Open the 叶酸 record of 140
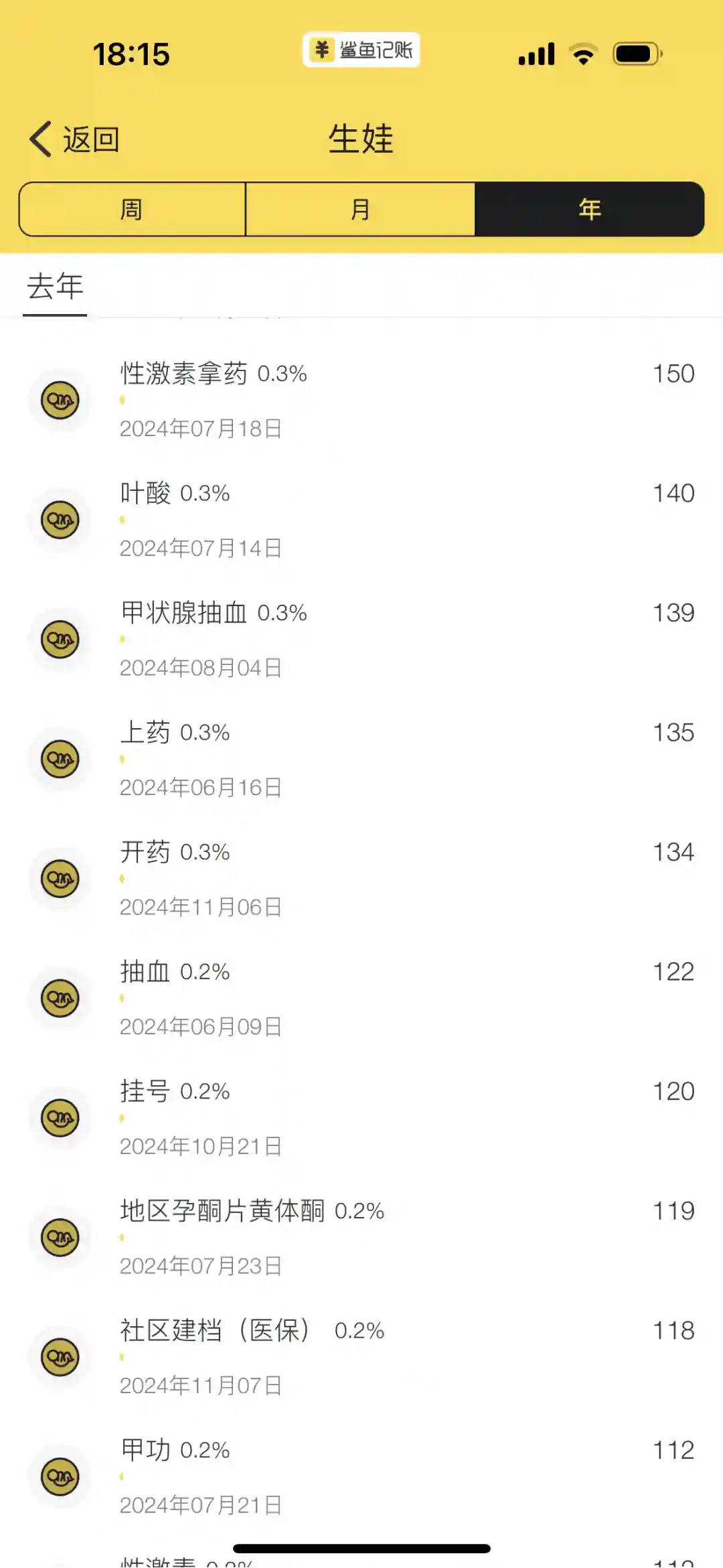The height and width of the screenshot is (1568, 723). [361, 520]
